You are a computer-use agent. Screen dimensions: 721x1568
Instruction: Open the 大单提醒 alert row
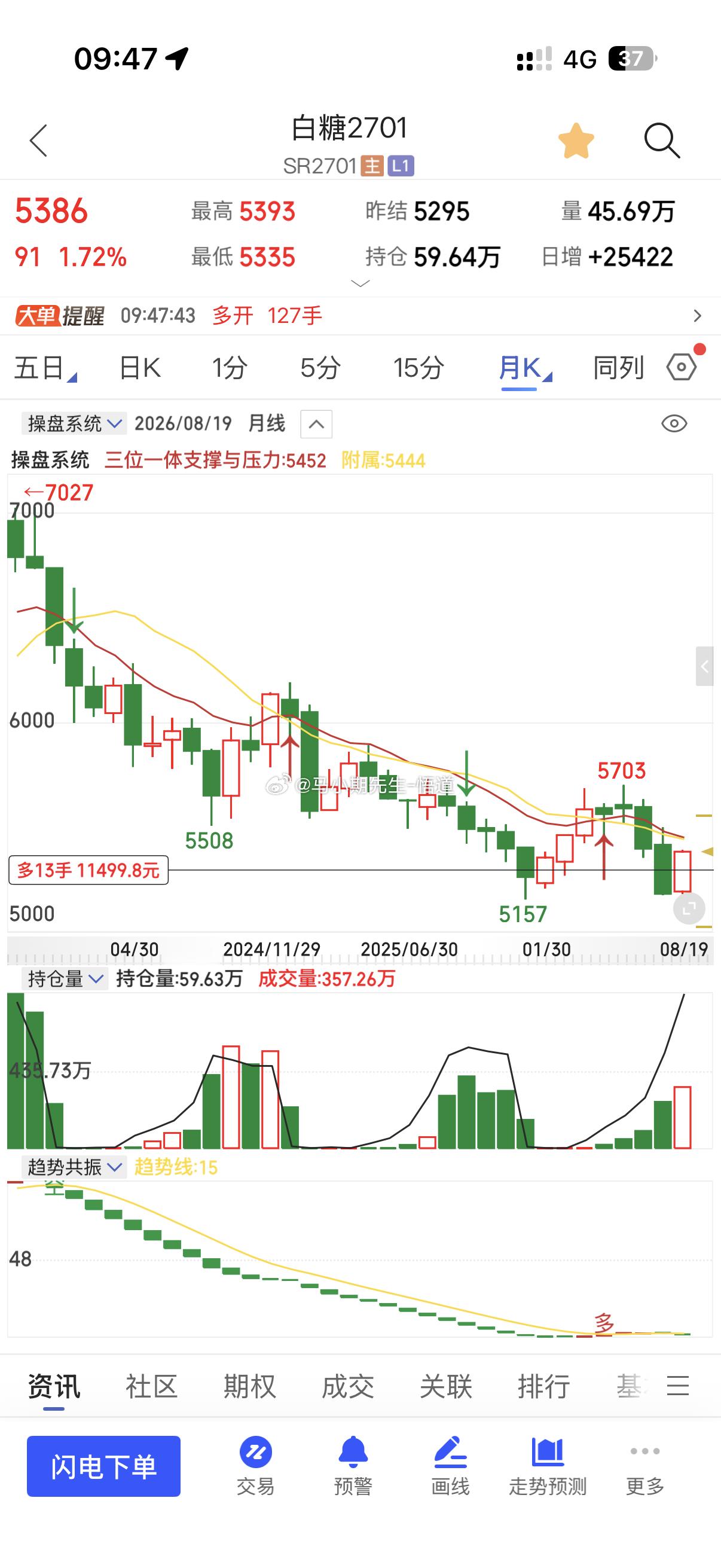tap(360, 316)
